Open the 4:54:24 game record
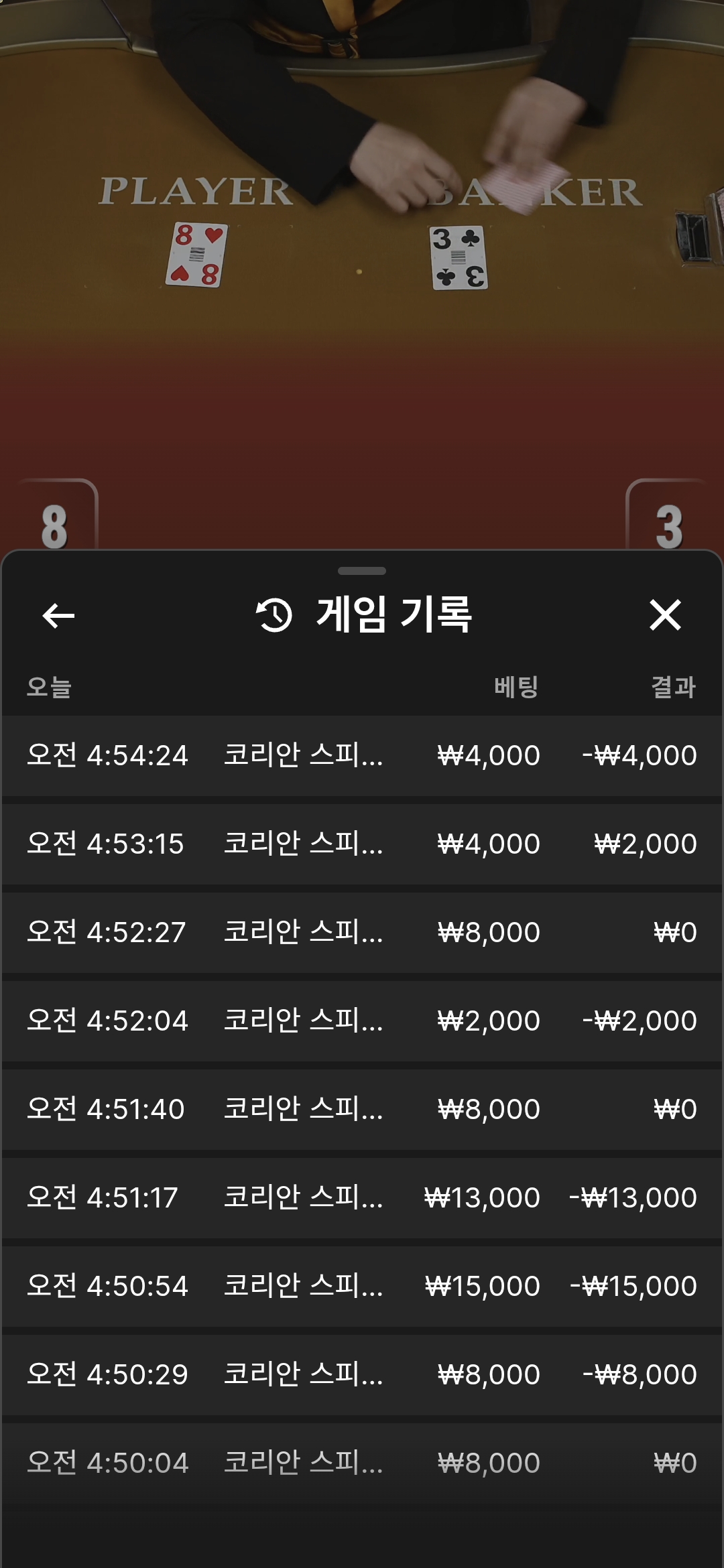The height and width of the screenshot is (1568, 724). pos(362,755)
